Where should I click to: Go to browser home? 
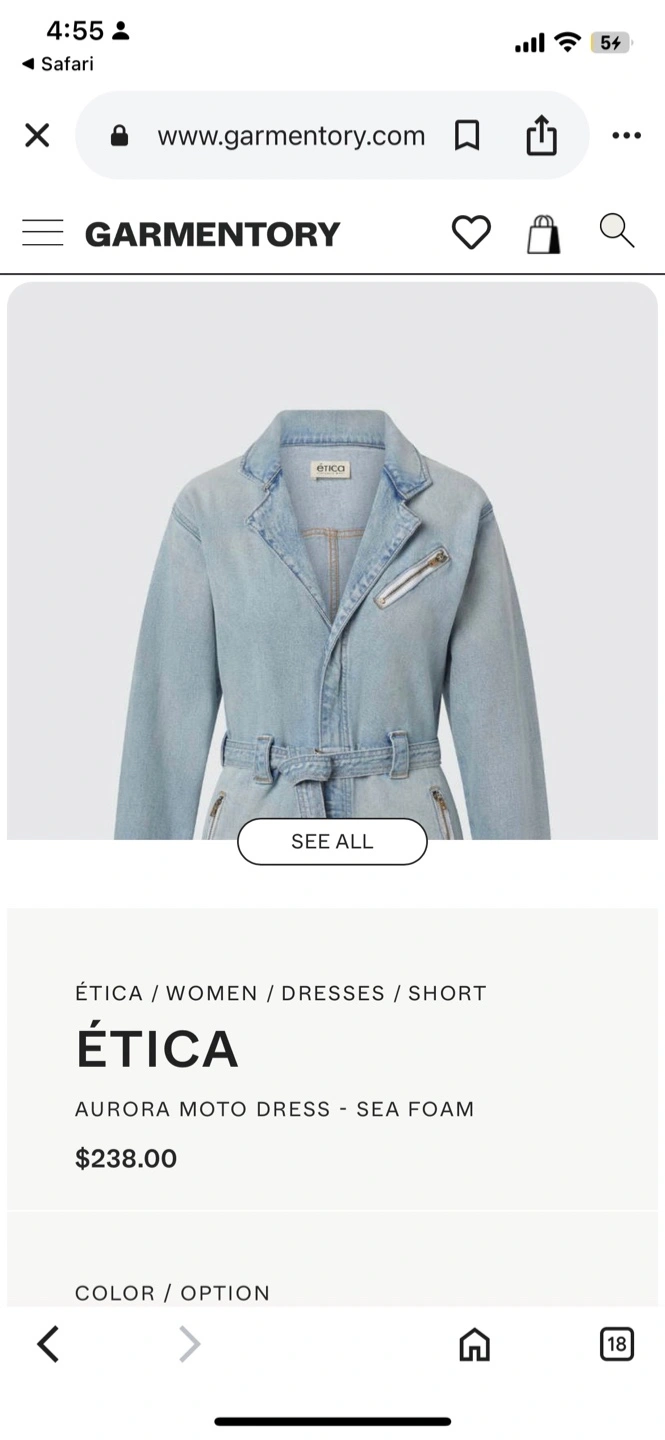tap(475, 1345)
